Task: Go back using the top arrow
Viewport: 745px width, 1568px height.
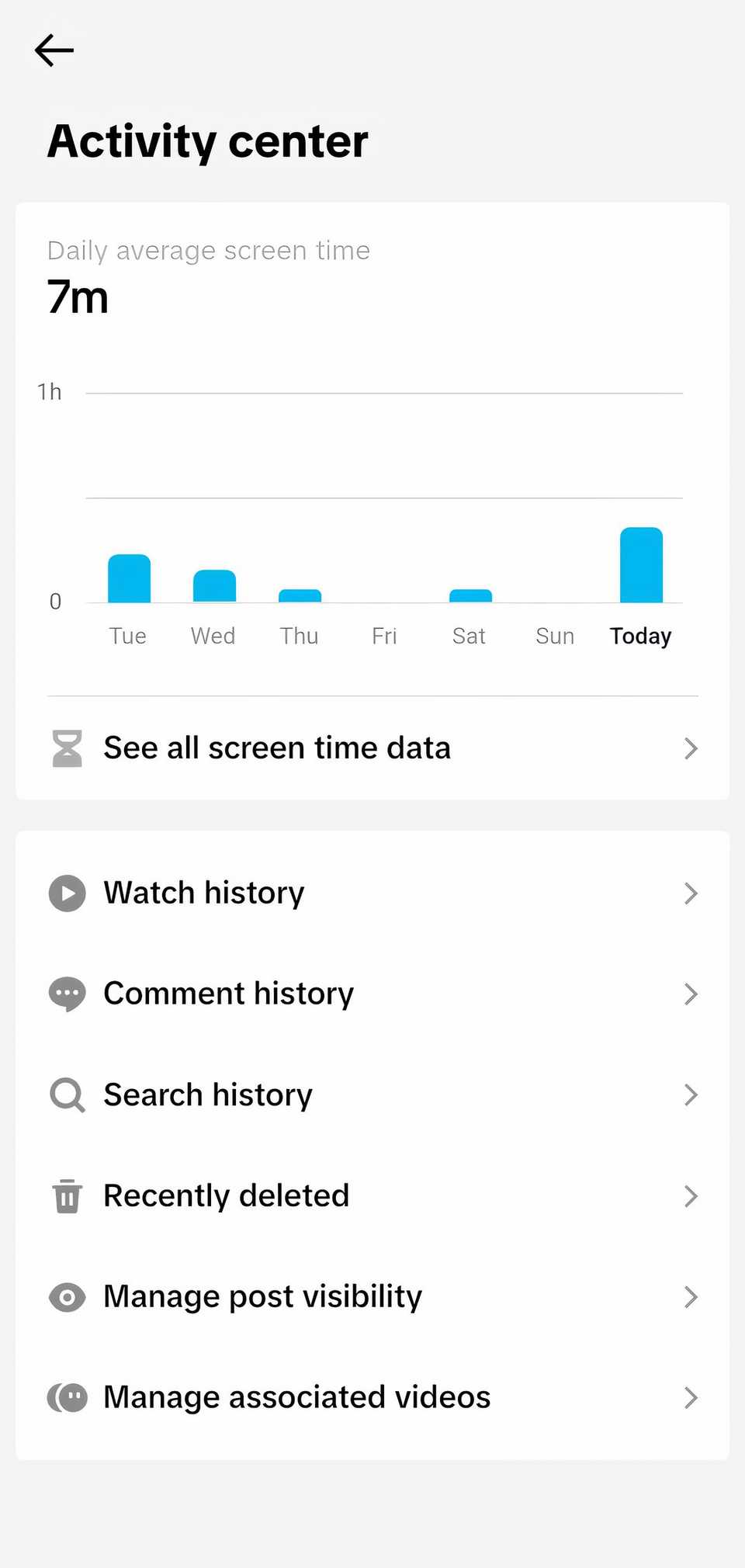Action: point(54,51)
